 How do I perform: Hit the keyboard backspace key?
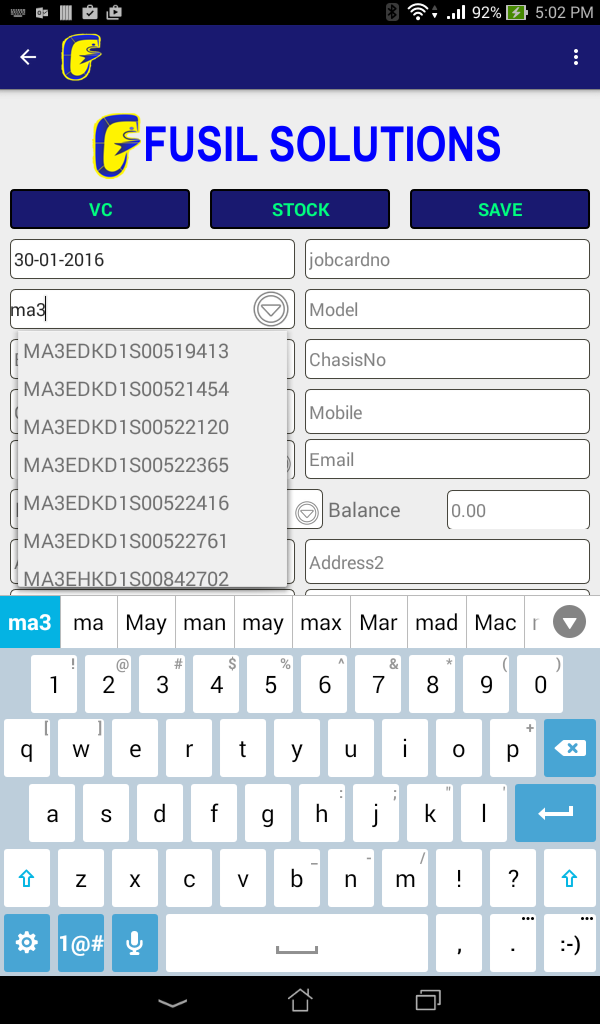tap(569, 749)
